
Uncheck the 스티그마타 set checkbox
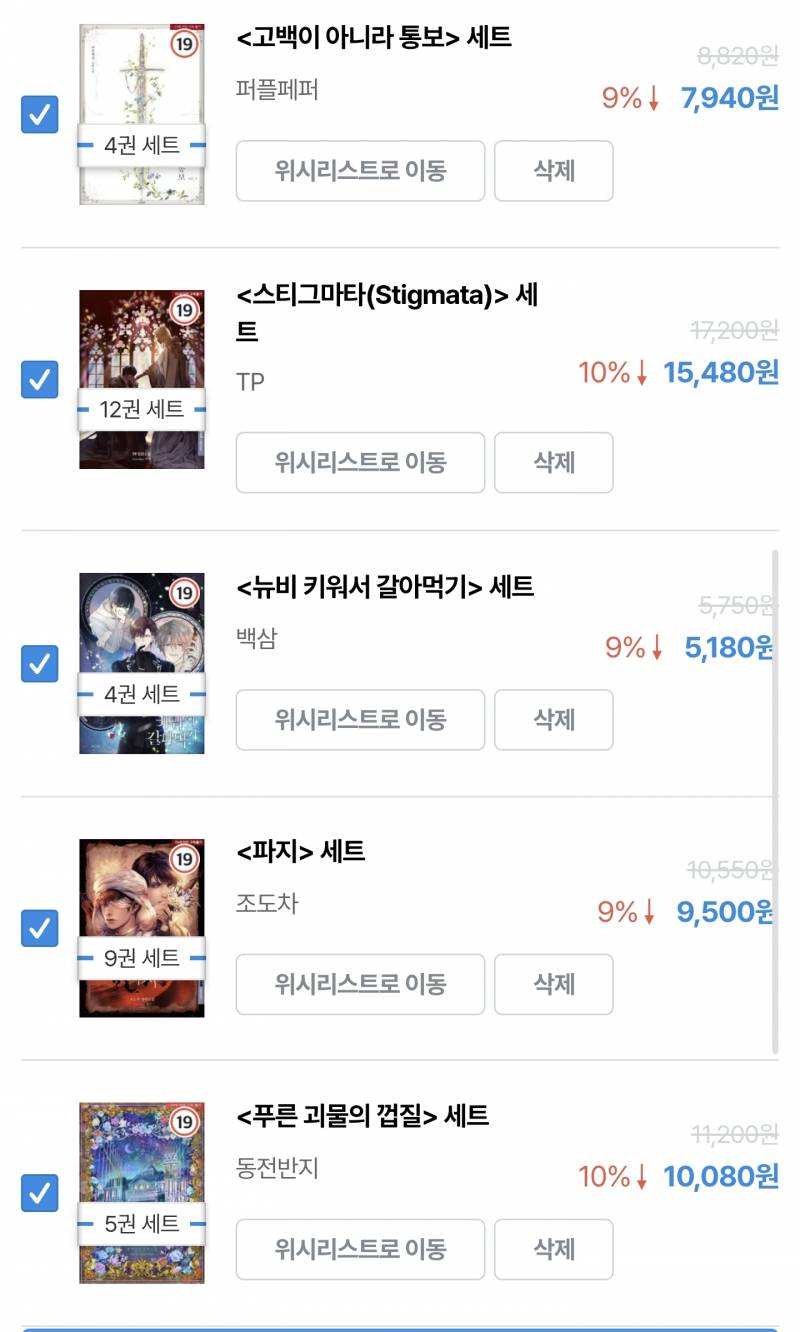point(38,381)
